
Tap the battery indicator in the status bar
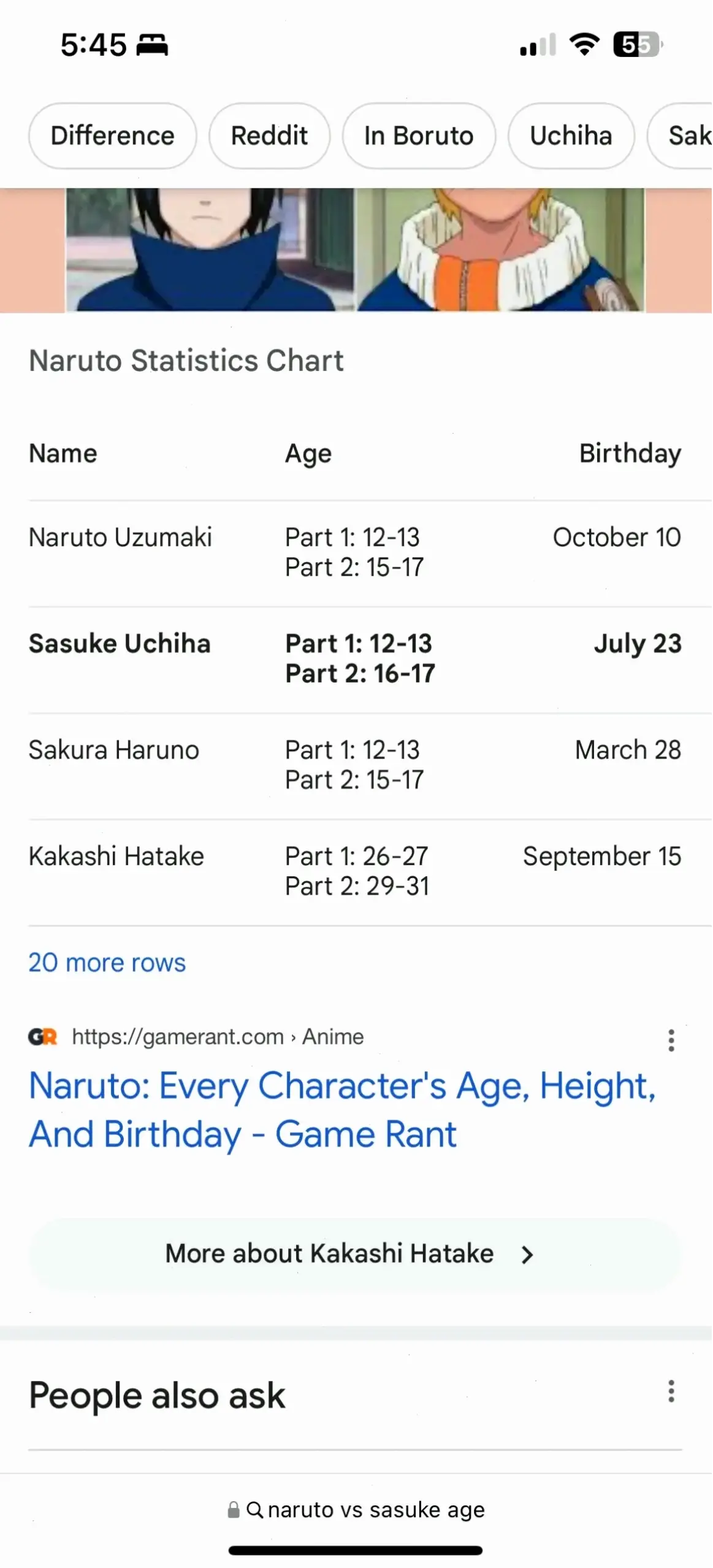[x=638, y=44]
